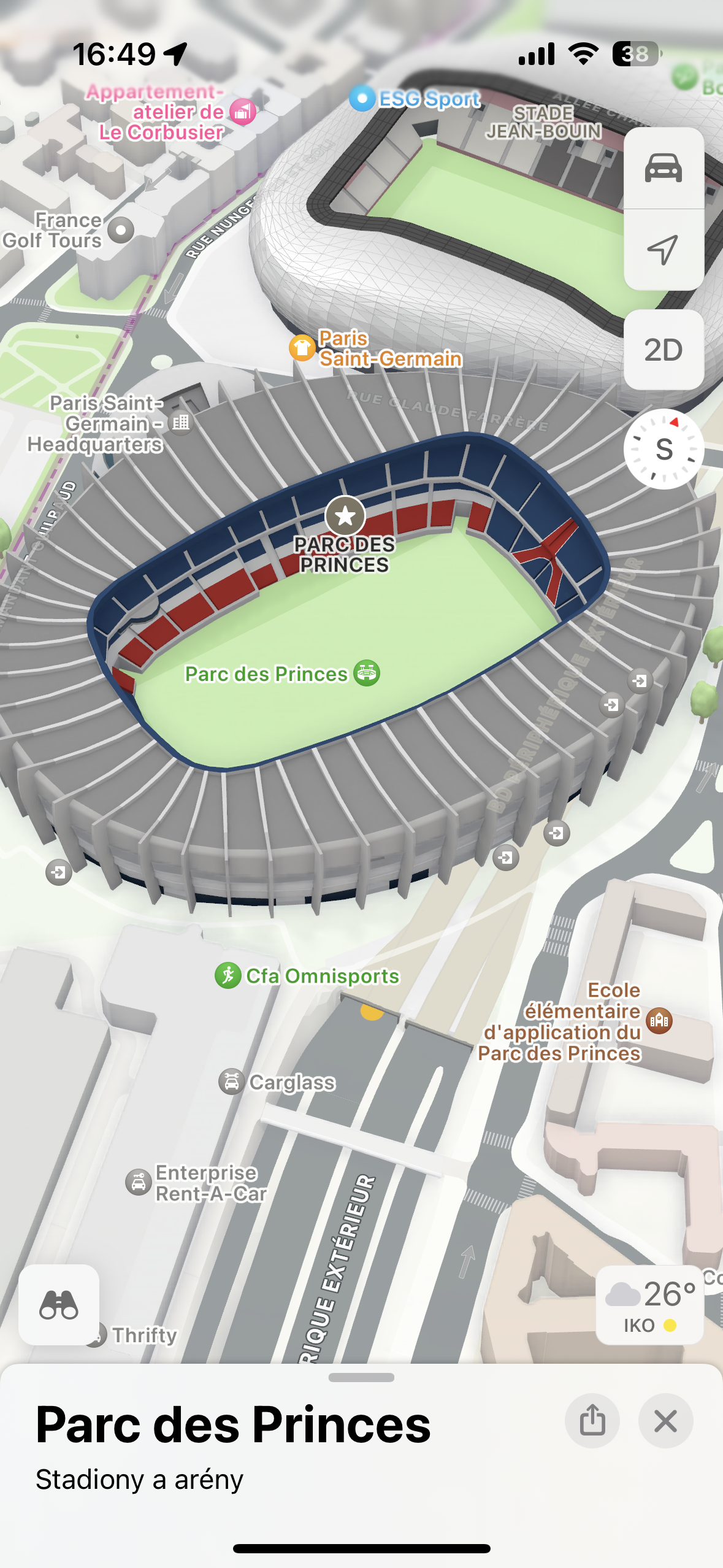The width and height of the screenshot is (723, 1568).
Task: Select Paris Saint-Germain store marker
Action: pyautogui.click(x=302, y=348)
